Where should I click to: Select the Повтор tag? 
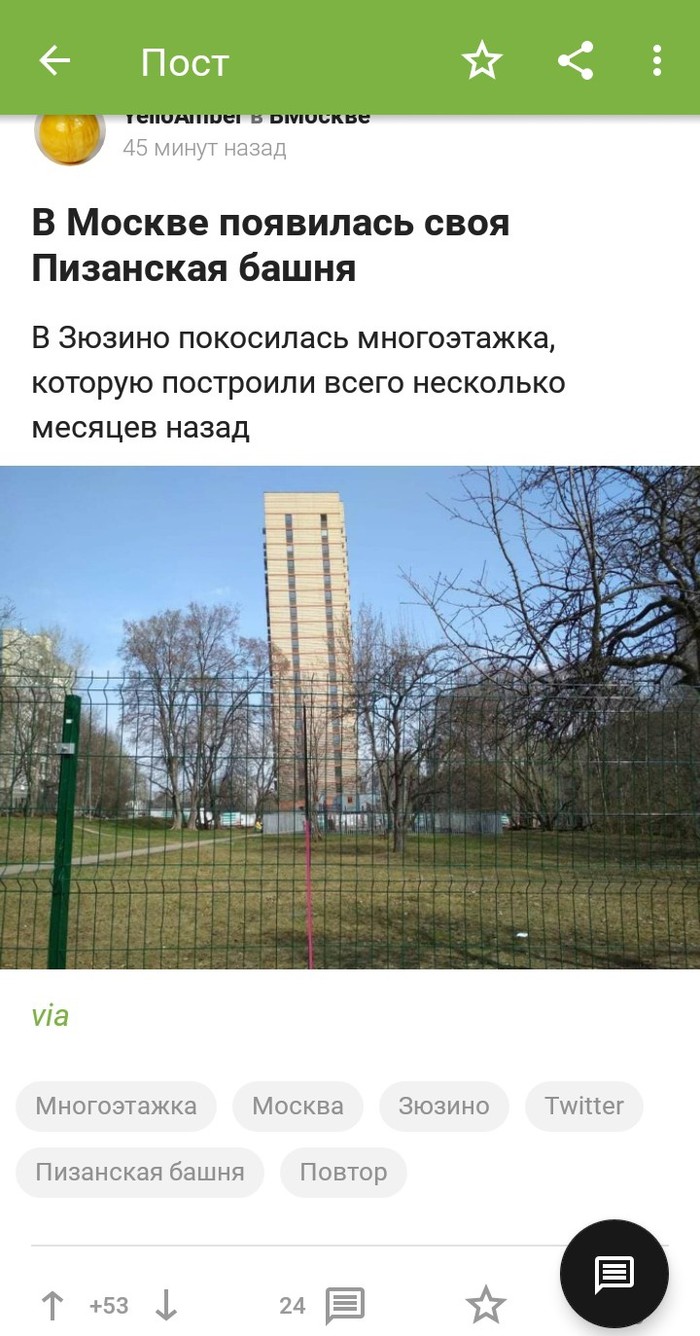(343, 1172)
